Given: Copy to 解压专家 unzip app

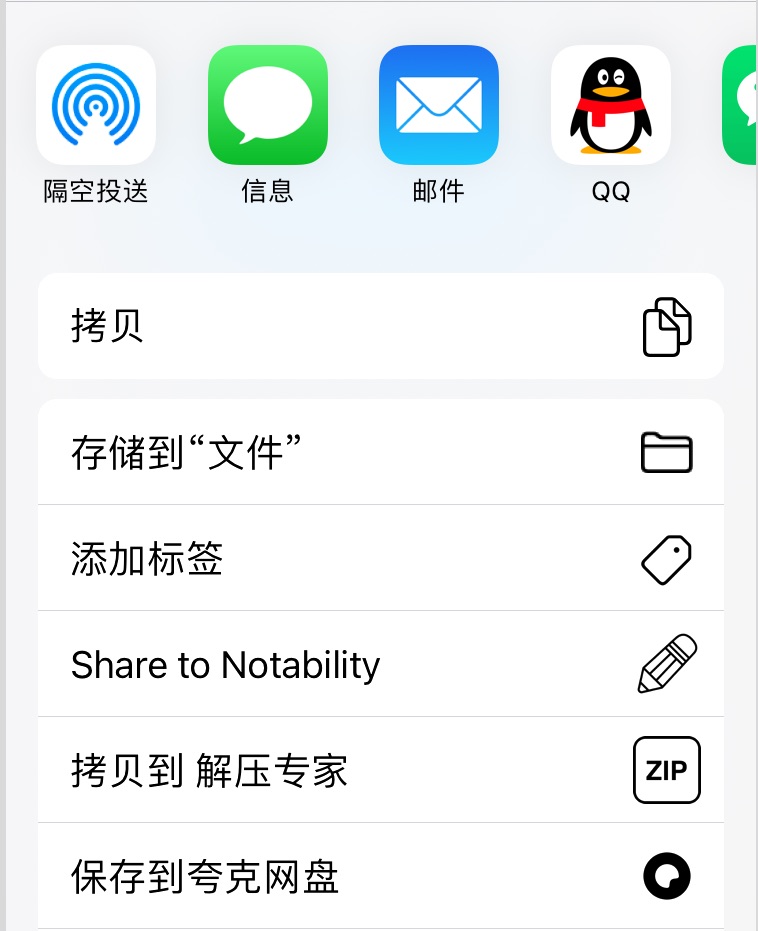Looking at the screenshot, I should (x=380, y=771).
